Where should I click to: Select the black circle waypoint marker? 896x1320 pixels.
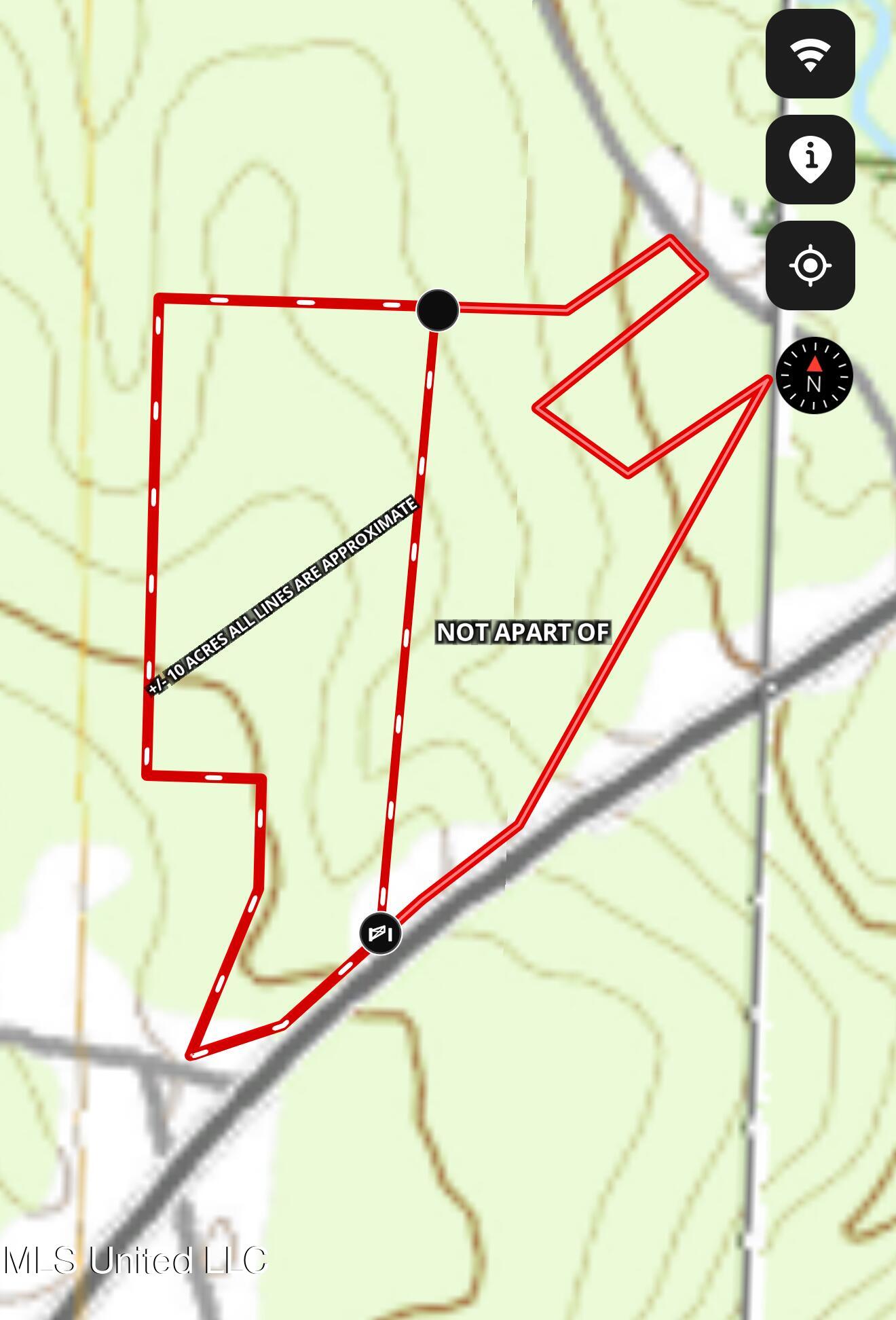click(x=438, y=310)
